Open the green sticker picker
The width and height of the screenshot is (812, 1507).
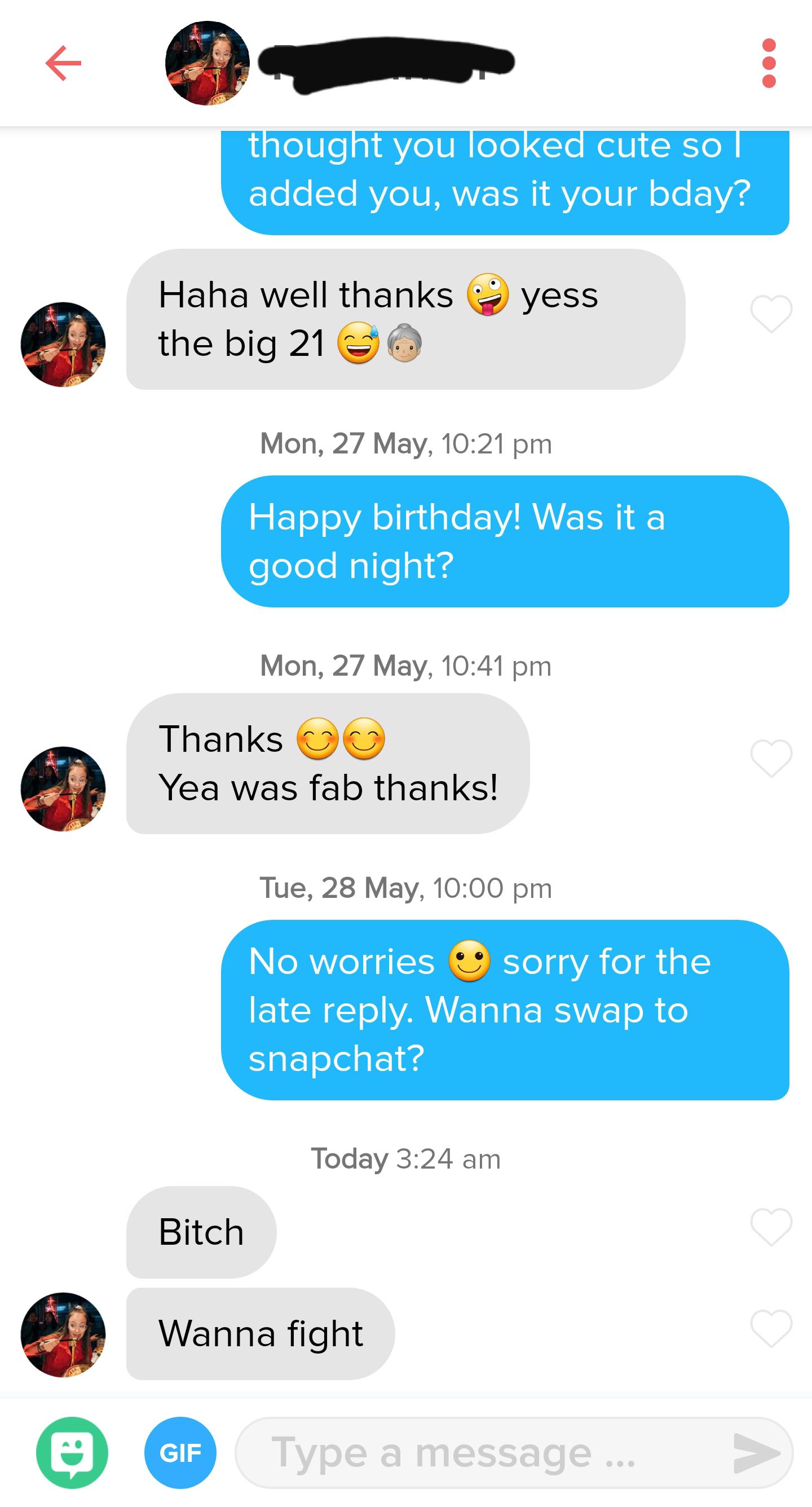(72, 1452)
